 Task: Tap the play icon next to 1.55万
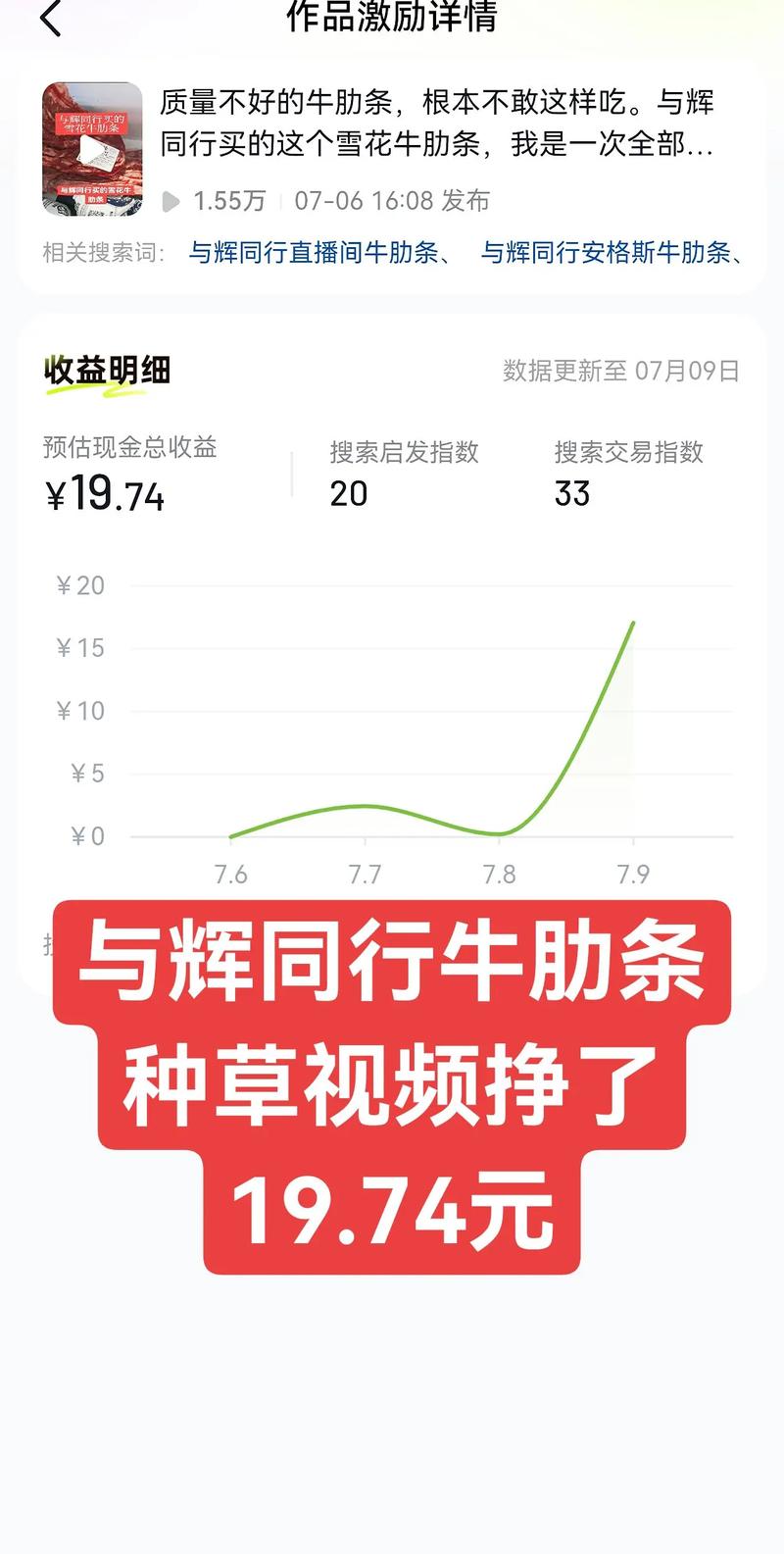[171, 201]
